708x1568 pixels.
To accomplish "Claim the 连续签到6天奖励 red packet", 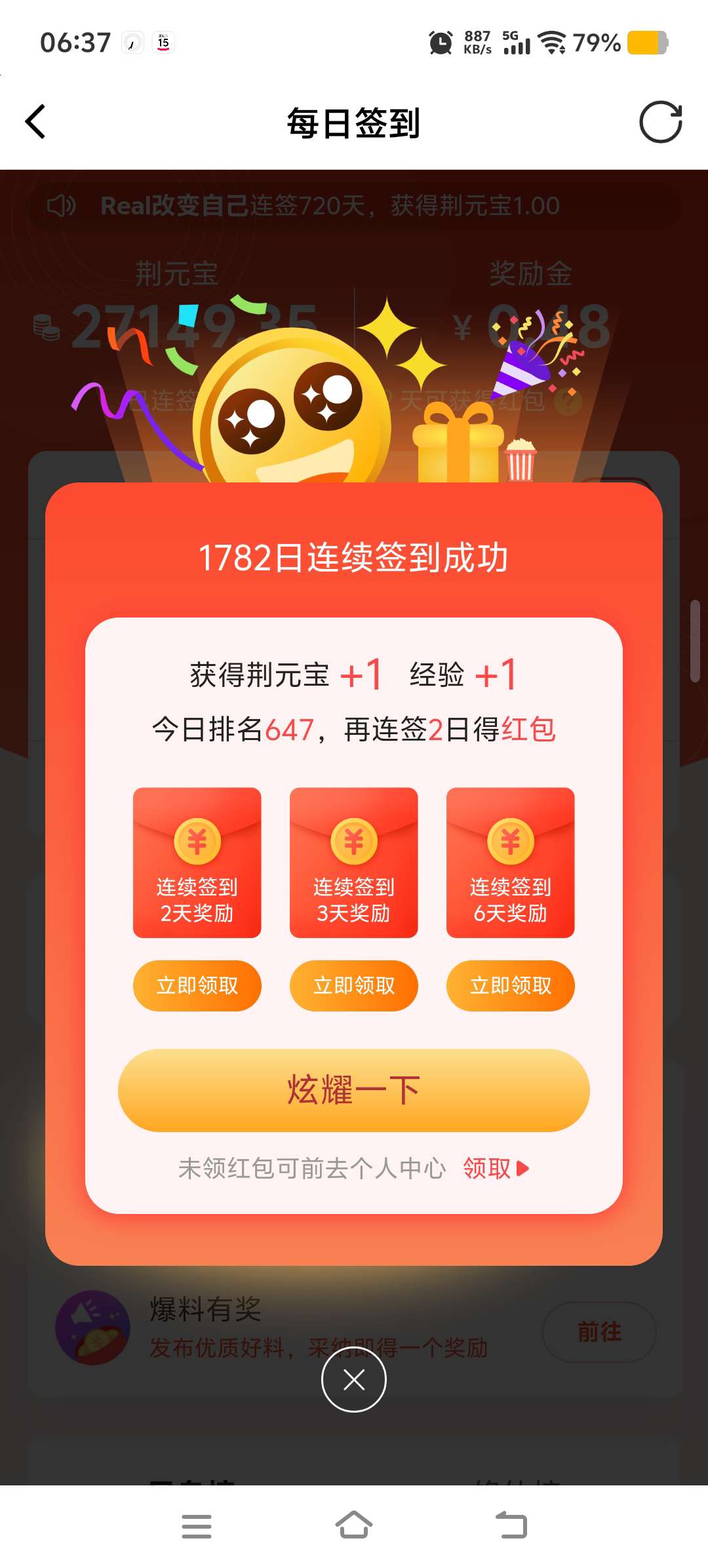I will coord(510,985).
